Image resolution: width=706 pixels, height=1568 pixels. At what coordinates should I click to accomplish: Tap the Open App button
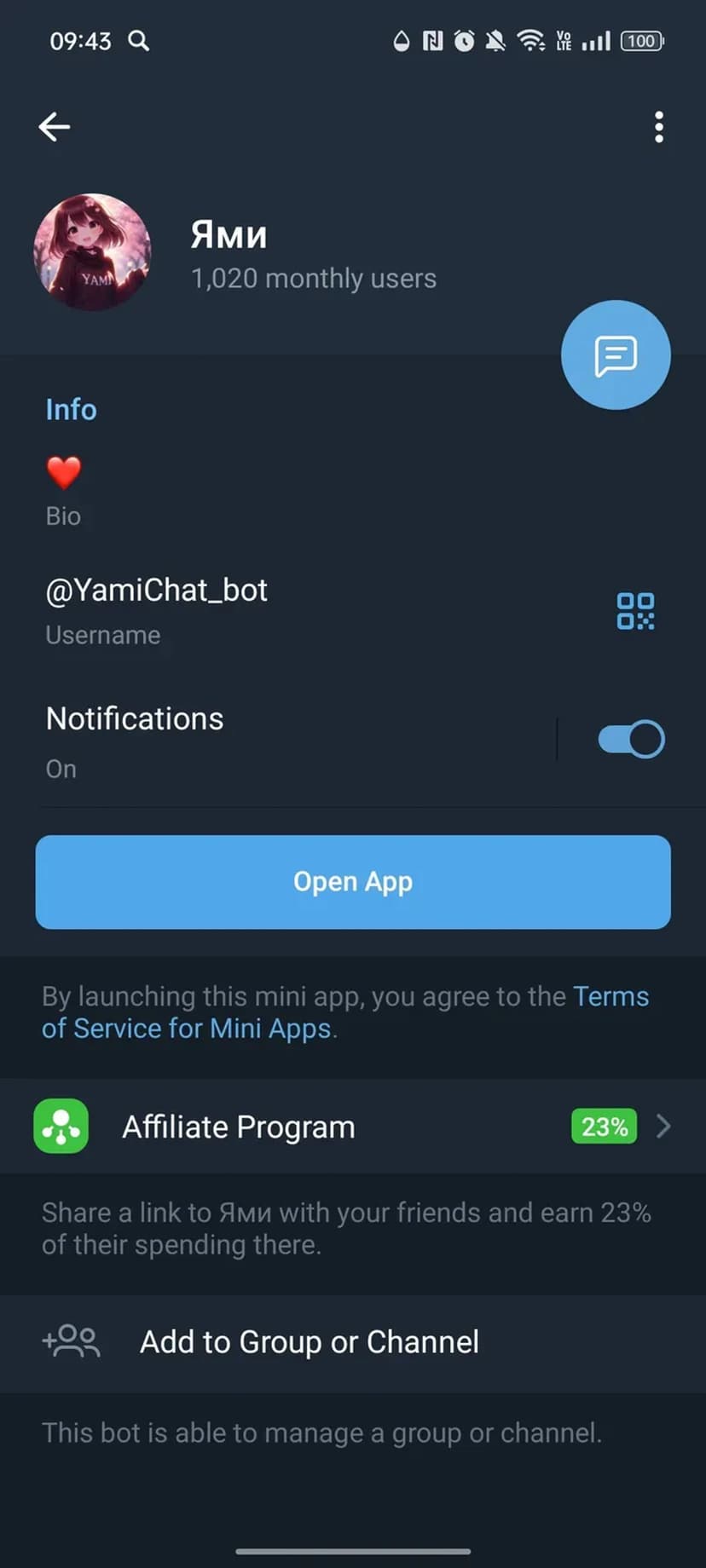pos(353,882)
